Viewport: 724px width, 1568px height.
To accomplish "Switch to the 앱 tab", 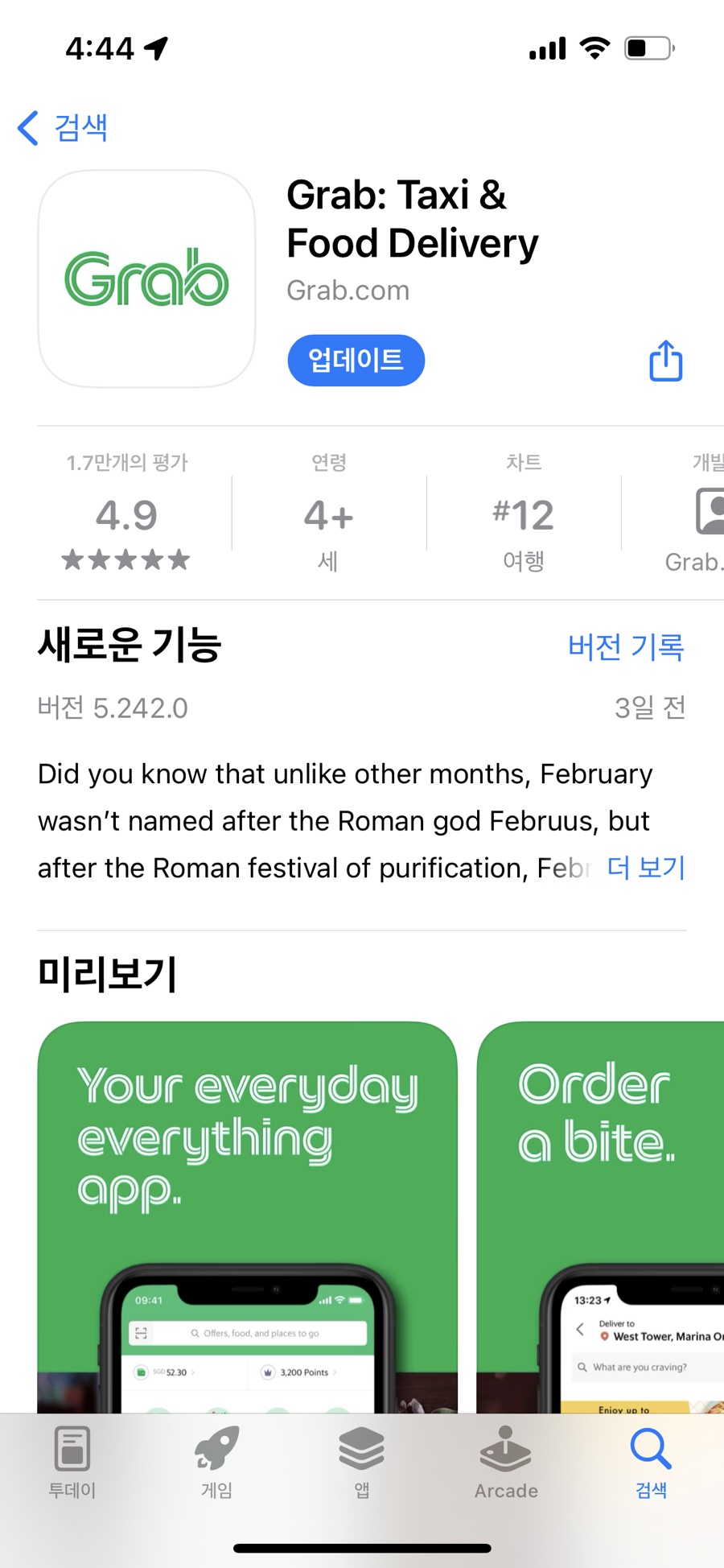I will (362, 1462).
